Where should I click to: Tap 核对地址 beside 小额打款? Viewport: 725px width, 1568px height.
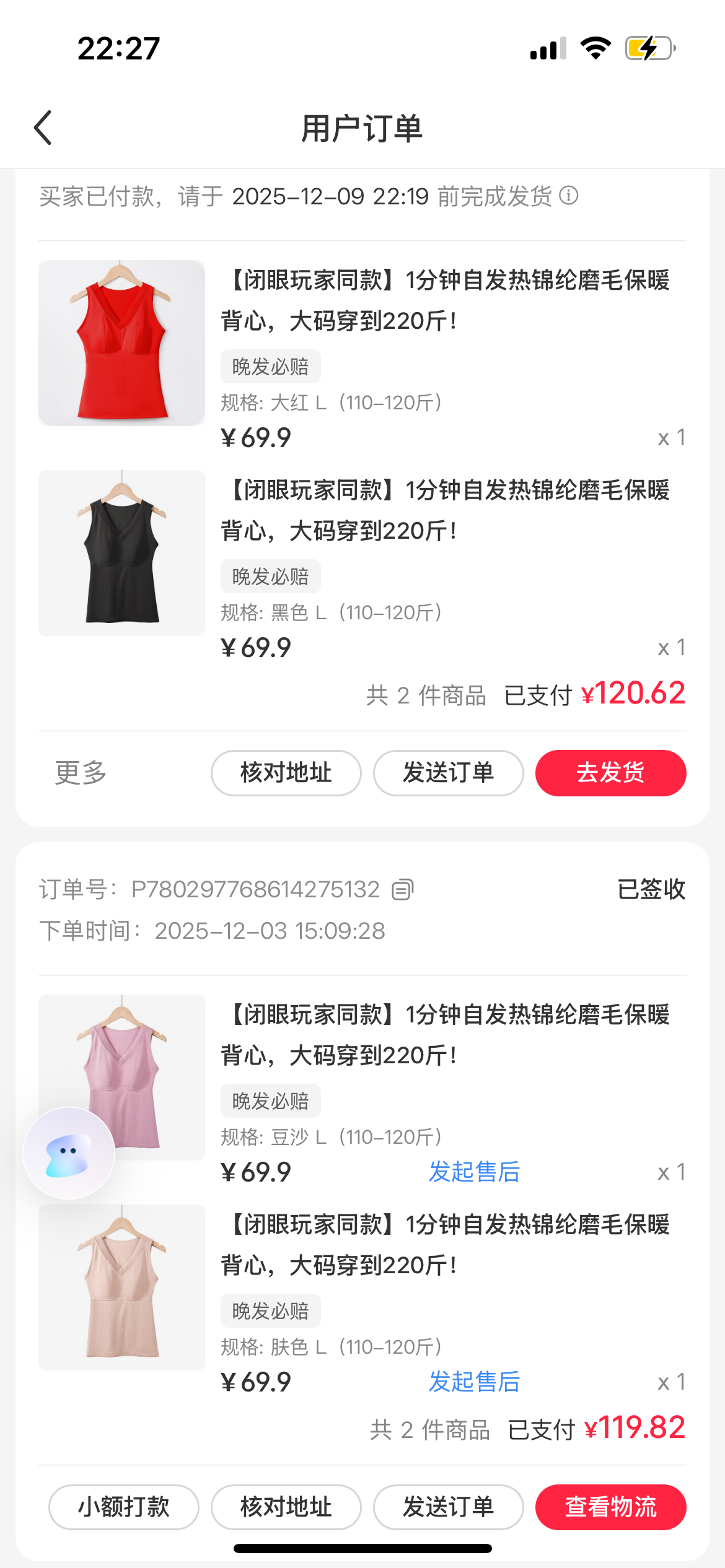pyautogui.click(x=286, y=1507)
